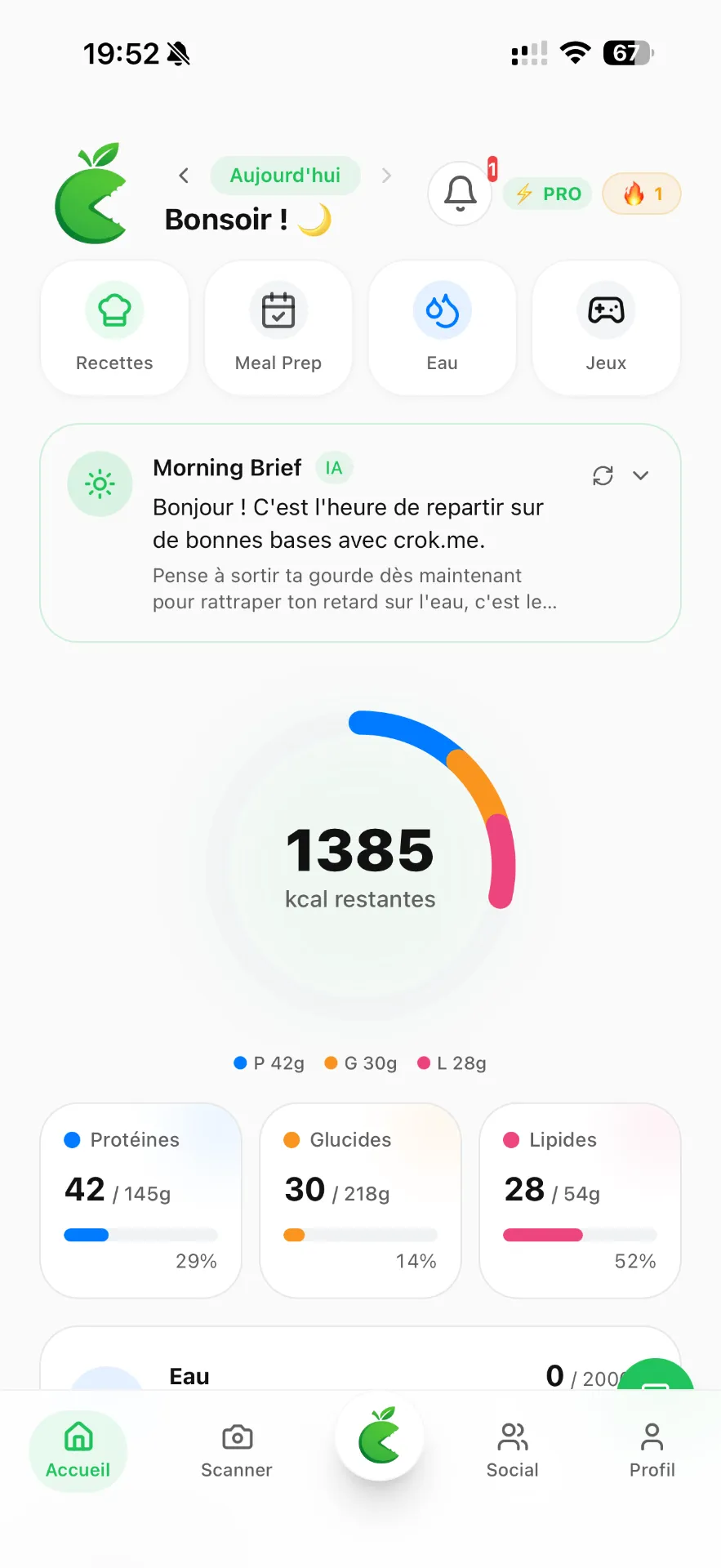
Task: Open Meal Prep shortcut
Action: pos(278,328)
